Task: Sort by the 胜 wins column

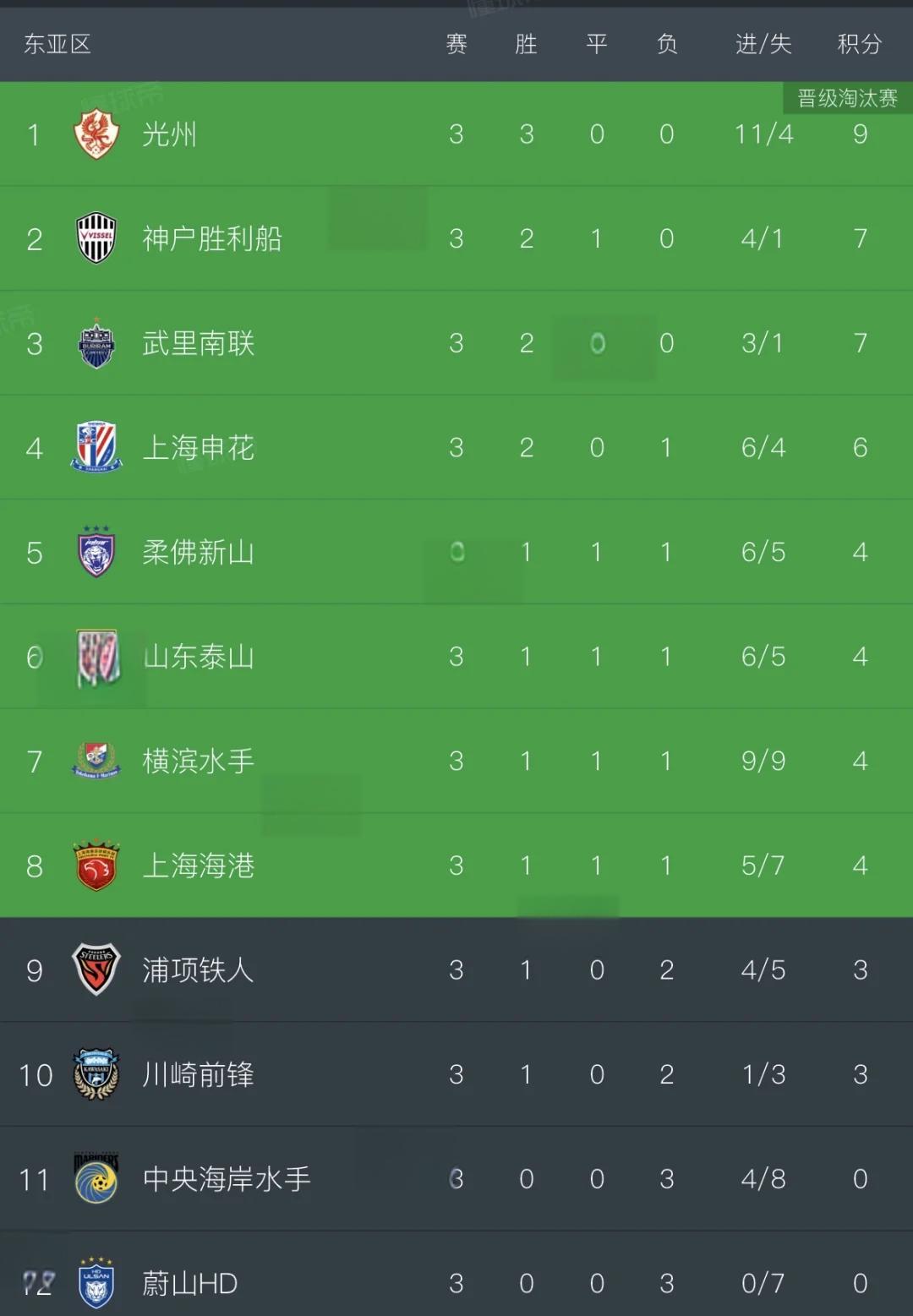Action: [x=526, y=45]
